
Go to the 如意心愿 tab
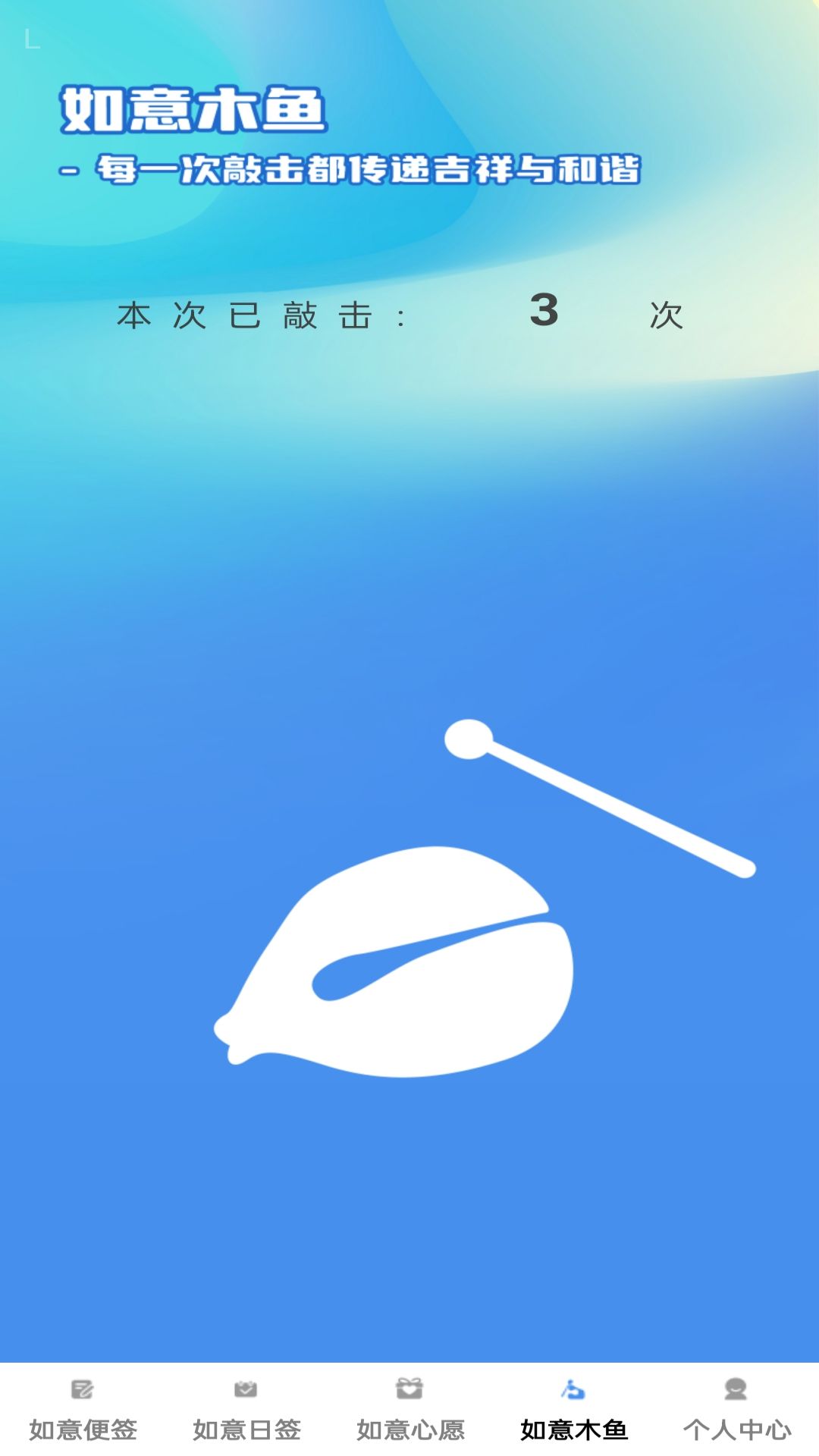click(x=410, y=1410)
